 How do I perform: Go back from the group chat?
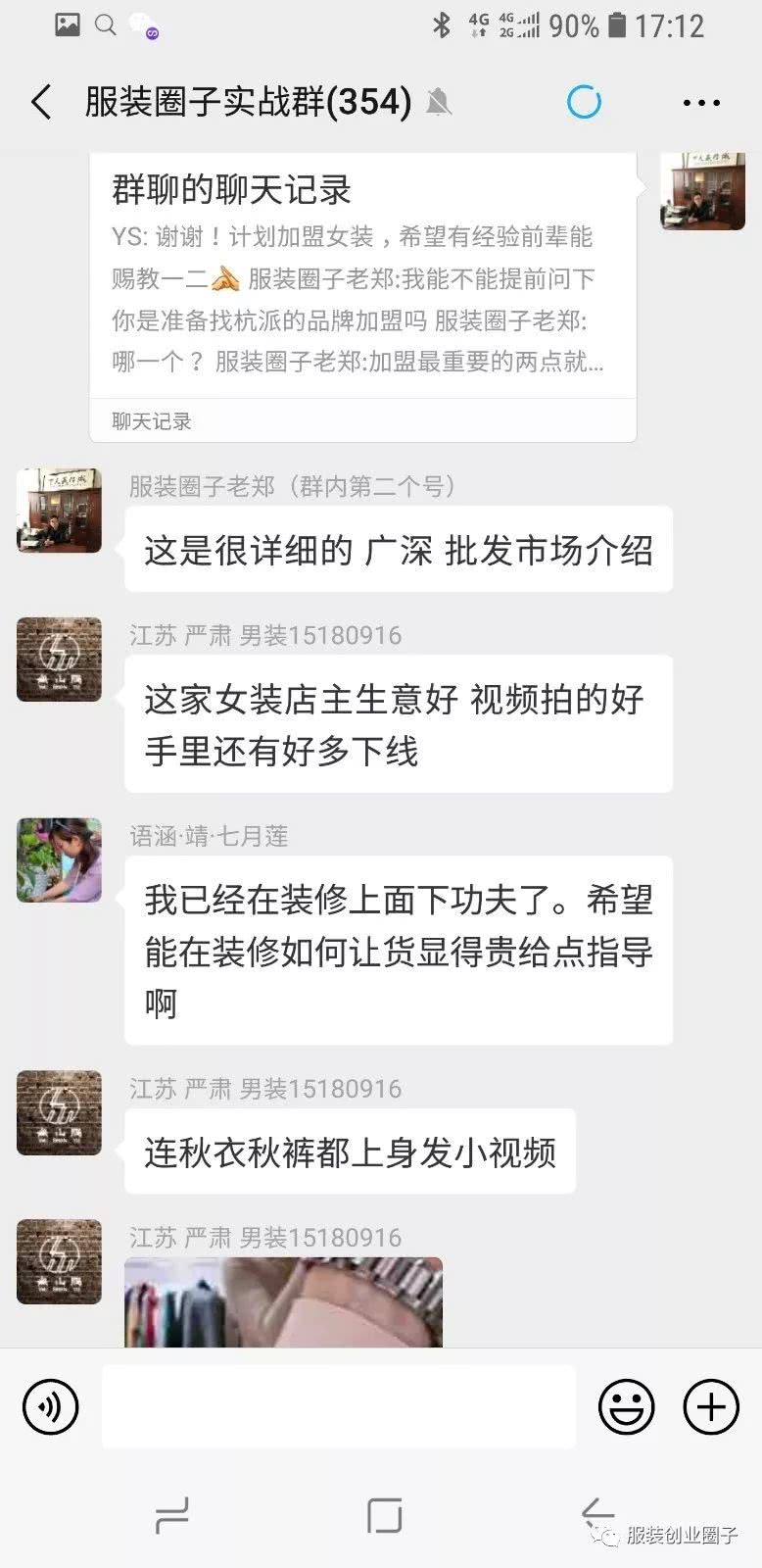point(41,102)
